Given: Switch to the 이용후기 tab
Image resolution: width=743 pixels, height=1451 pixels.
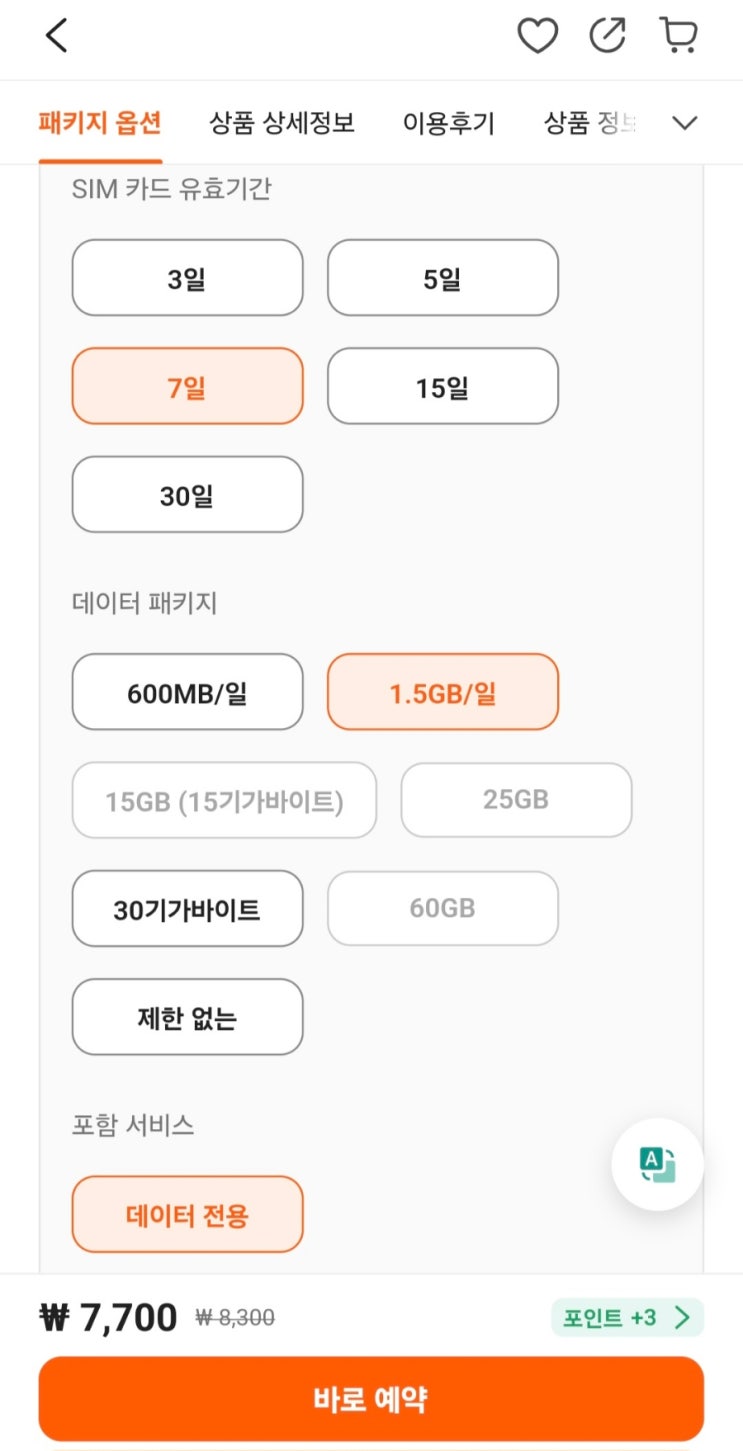Looking at the screenshot, I should (x=448, y=123).
